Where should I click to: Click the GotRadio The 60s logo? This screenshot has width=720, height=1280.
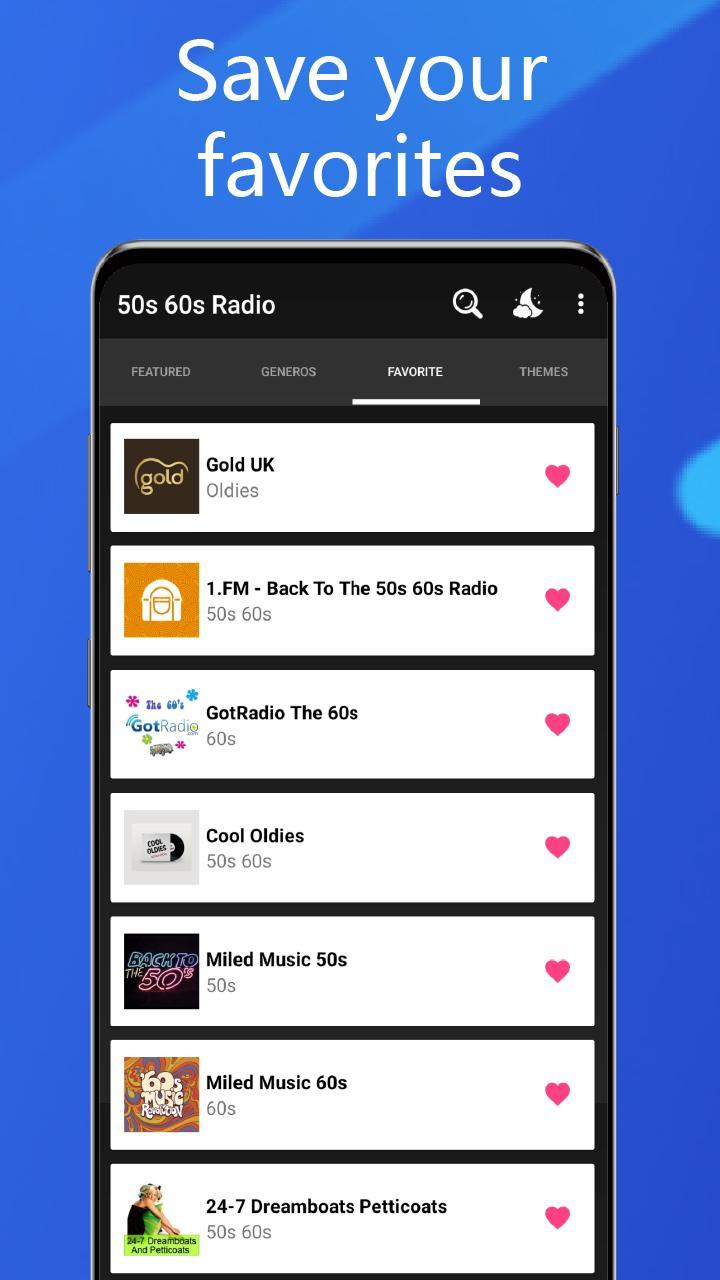pos(161,723)
